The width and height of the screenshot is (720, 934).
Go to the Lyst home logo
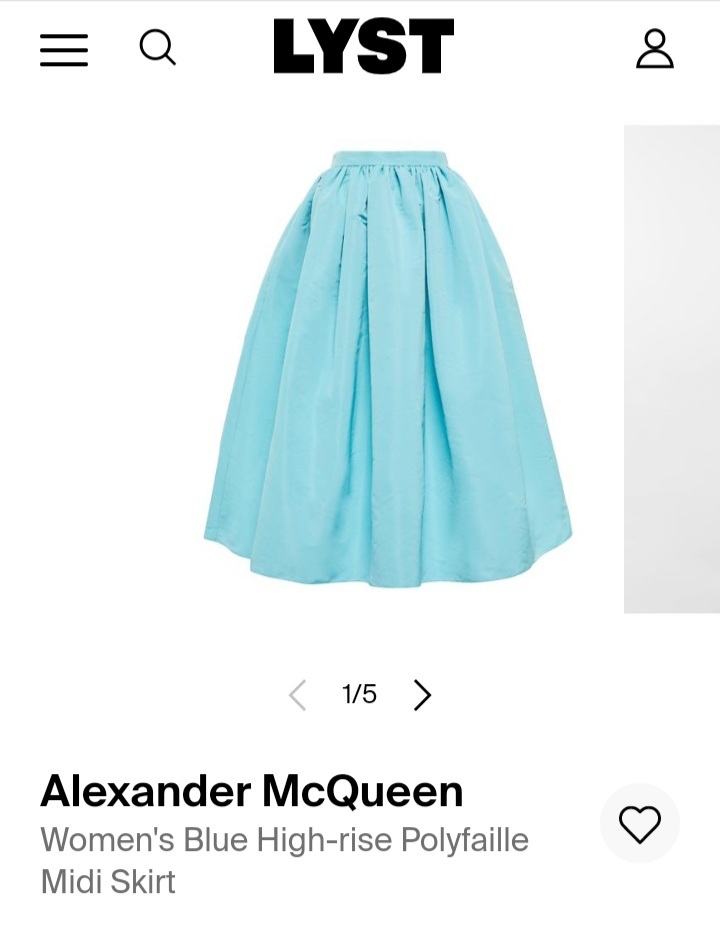coord(363,47)
